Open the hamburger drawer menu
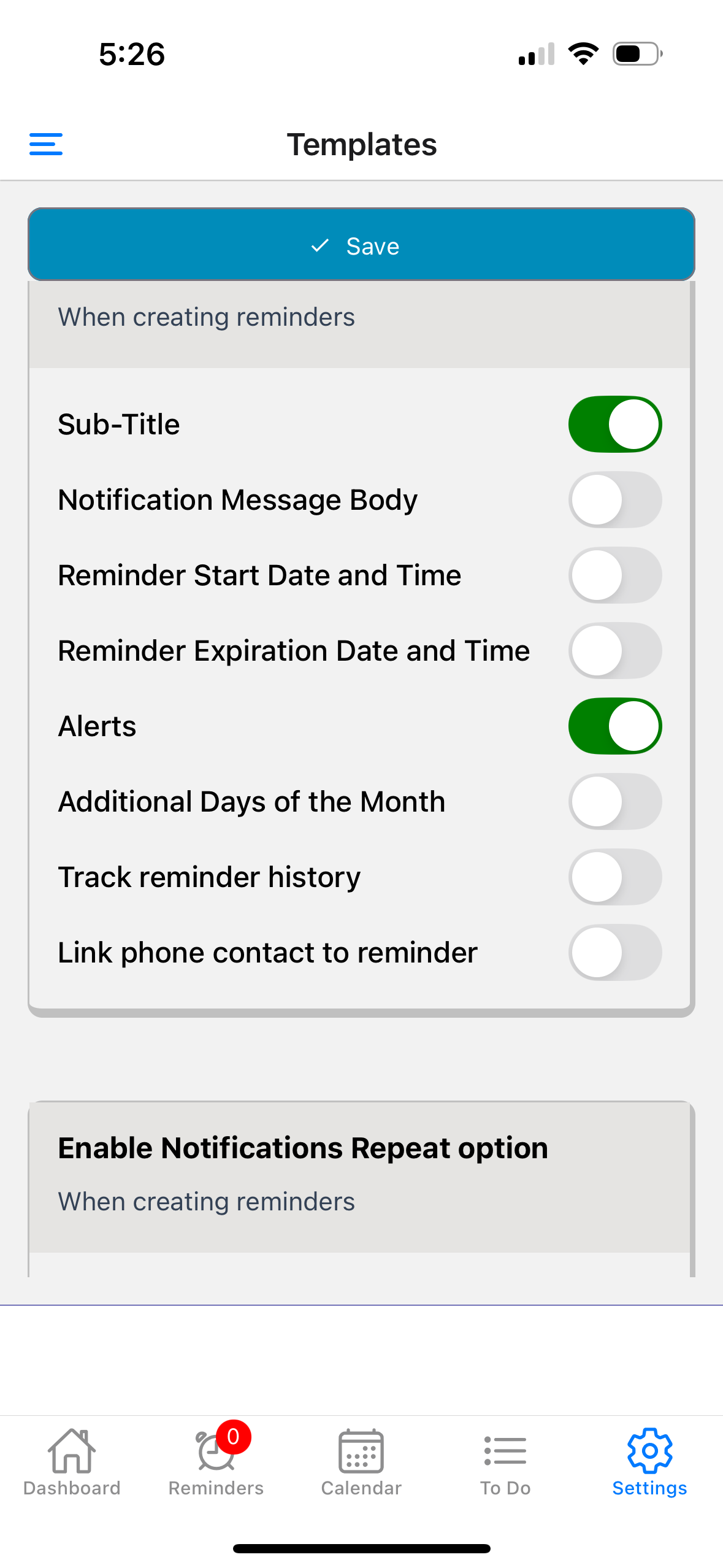Screen dimensions: 723x1568 coord(46,145)
